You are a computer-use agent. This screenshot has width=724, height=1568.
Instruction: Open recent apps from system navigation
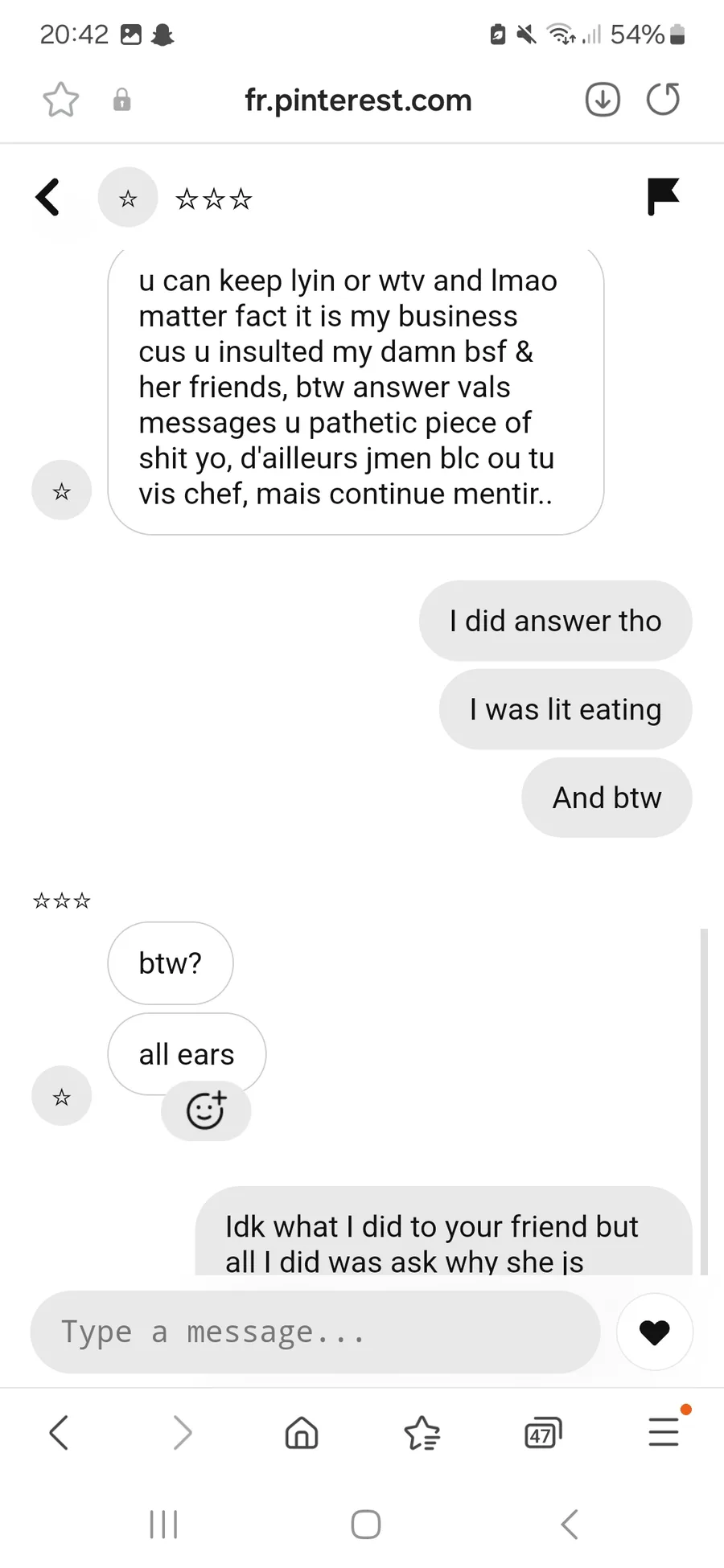tap(164, 1524)
